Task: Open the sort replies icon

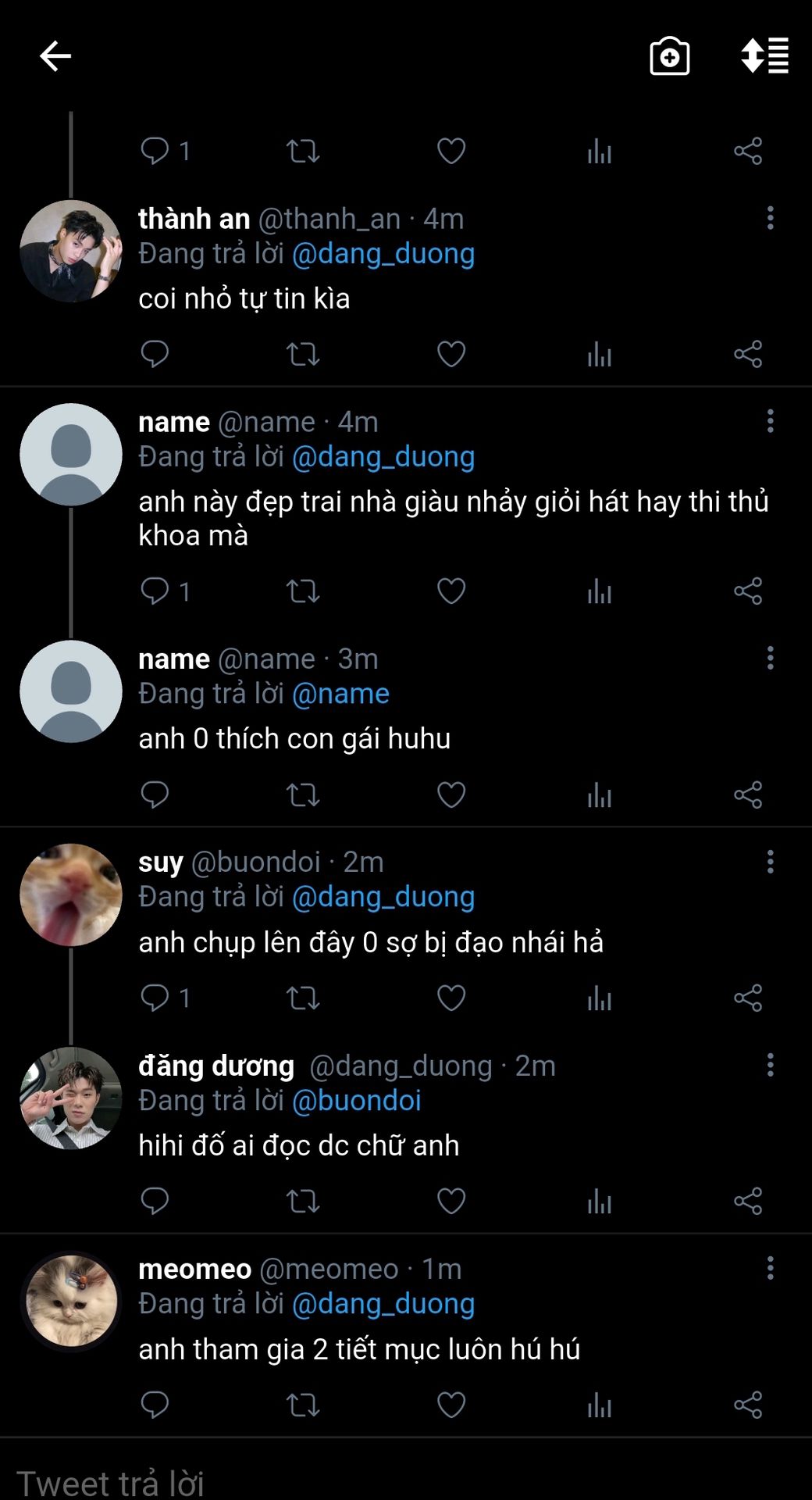Action: [x=764, y=56]
